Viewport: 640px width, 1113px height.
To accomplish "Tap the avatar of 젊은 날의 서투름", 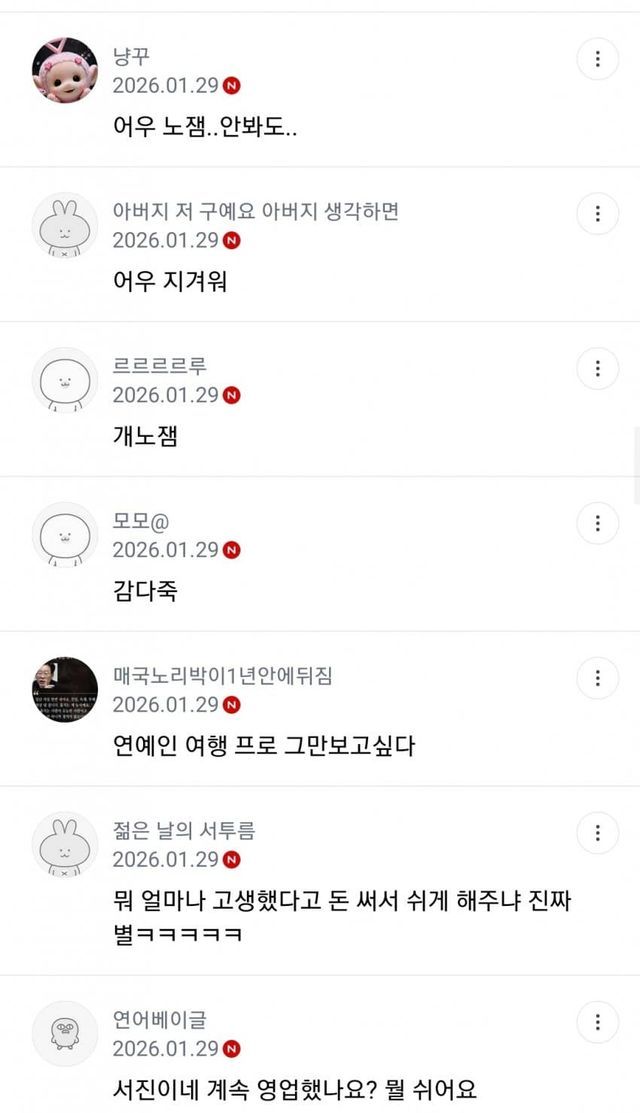I will pyautogui.click(x=65, y=844).
